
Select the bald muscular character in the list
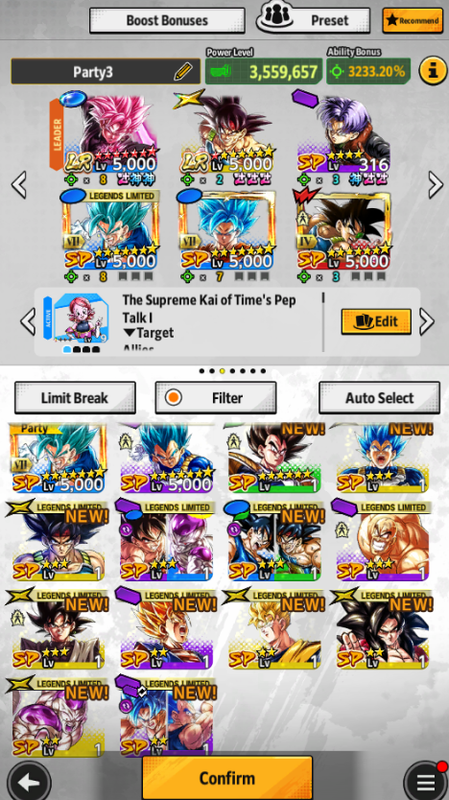pos(382,541)
